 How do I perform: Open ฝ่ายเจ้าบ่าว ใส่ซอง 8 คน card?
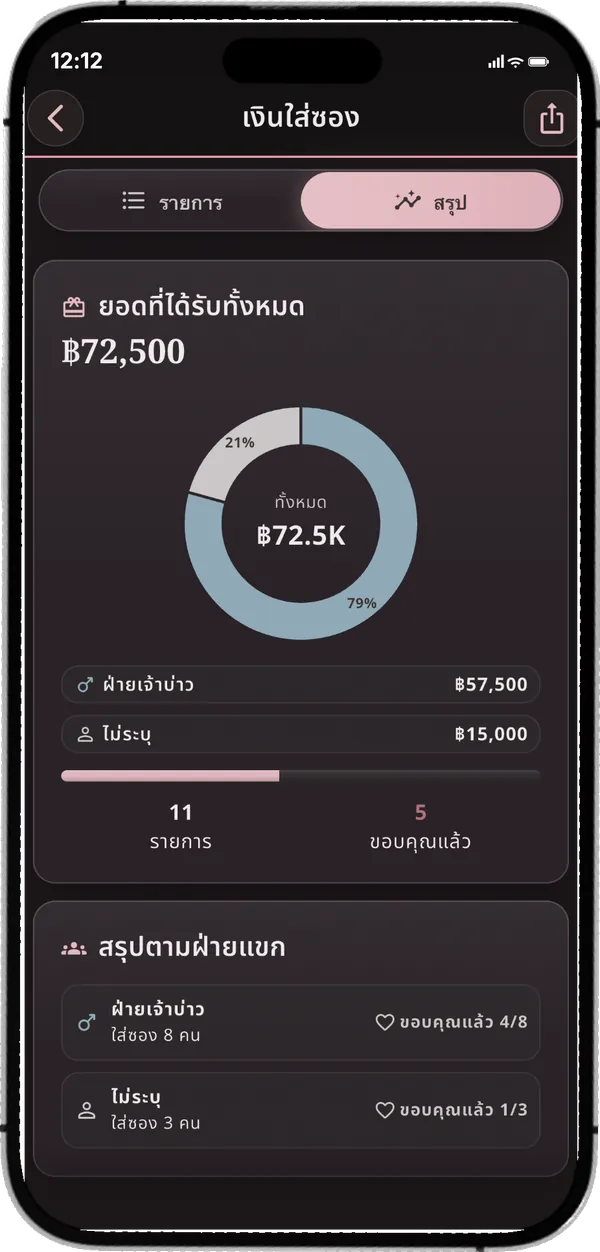coord(300,1022)
